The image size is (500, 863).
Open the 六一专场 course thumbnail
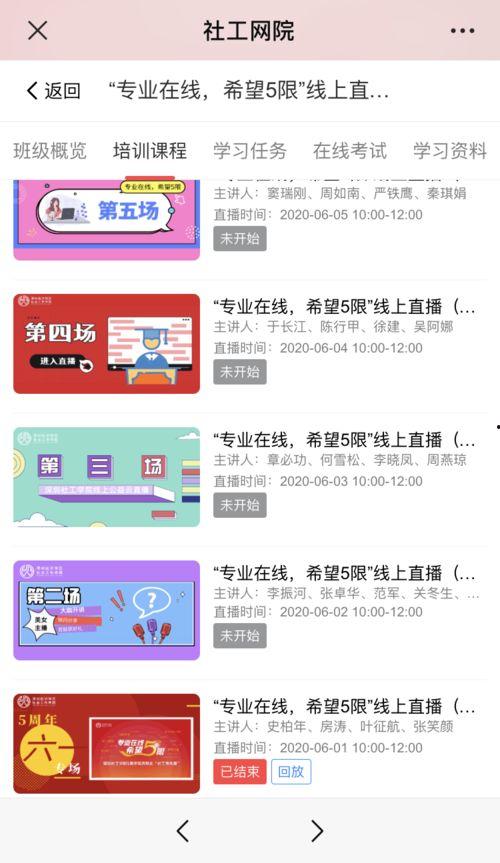[x=107, y=744]
